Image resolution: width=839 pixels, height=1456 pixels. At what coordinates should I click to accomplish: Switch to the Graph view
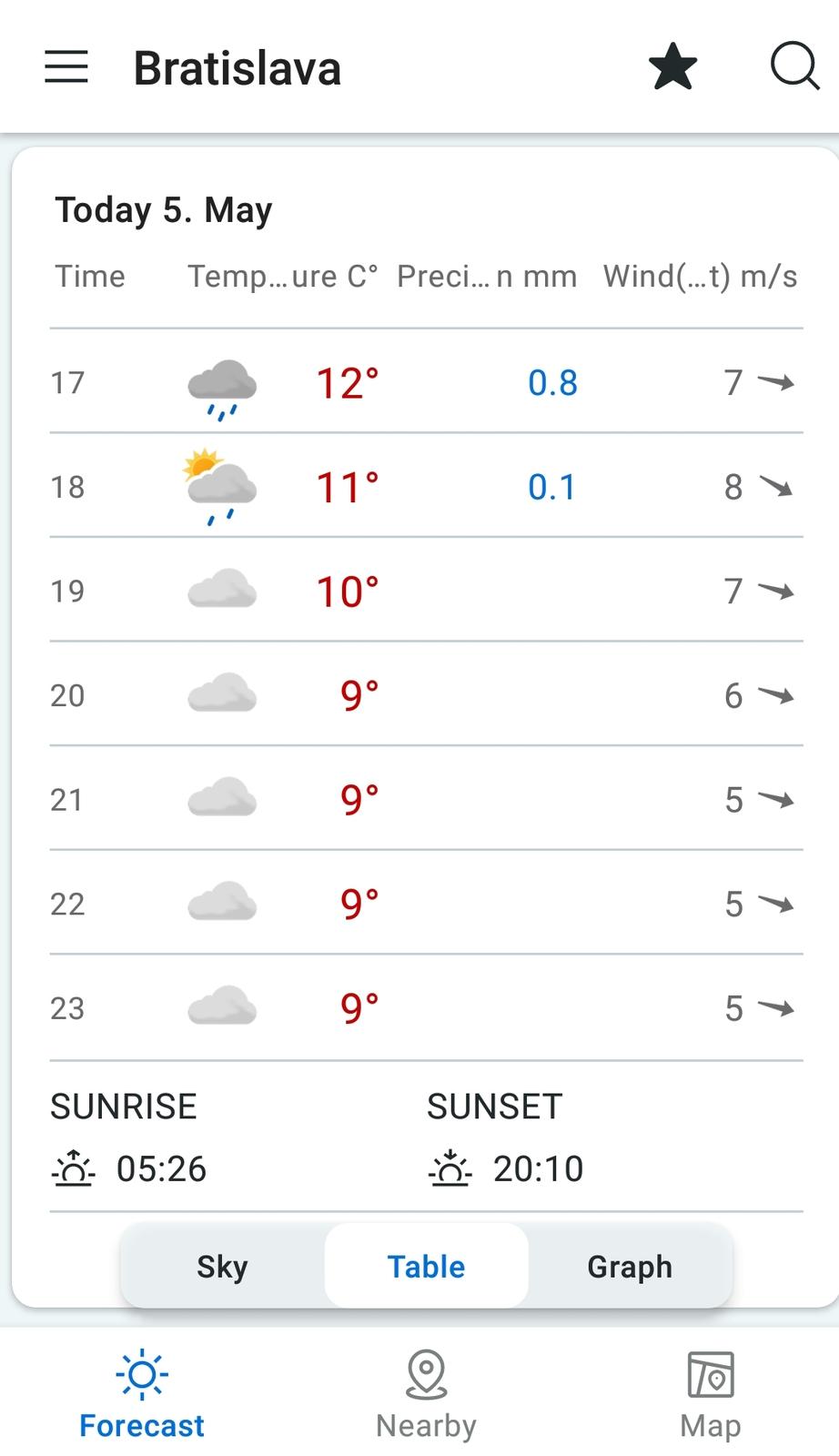[630, 1267]
